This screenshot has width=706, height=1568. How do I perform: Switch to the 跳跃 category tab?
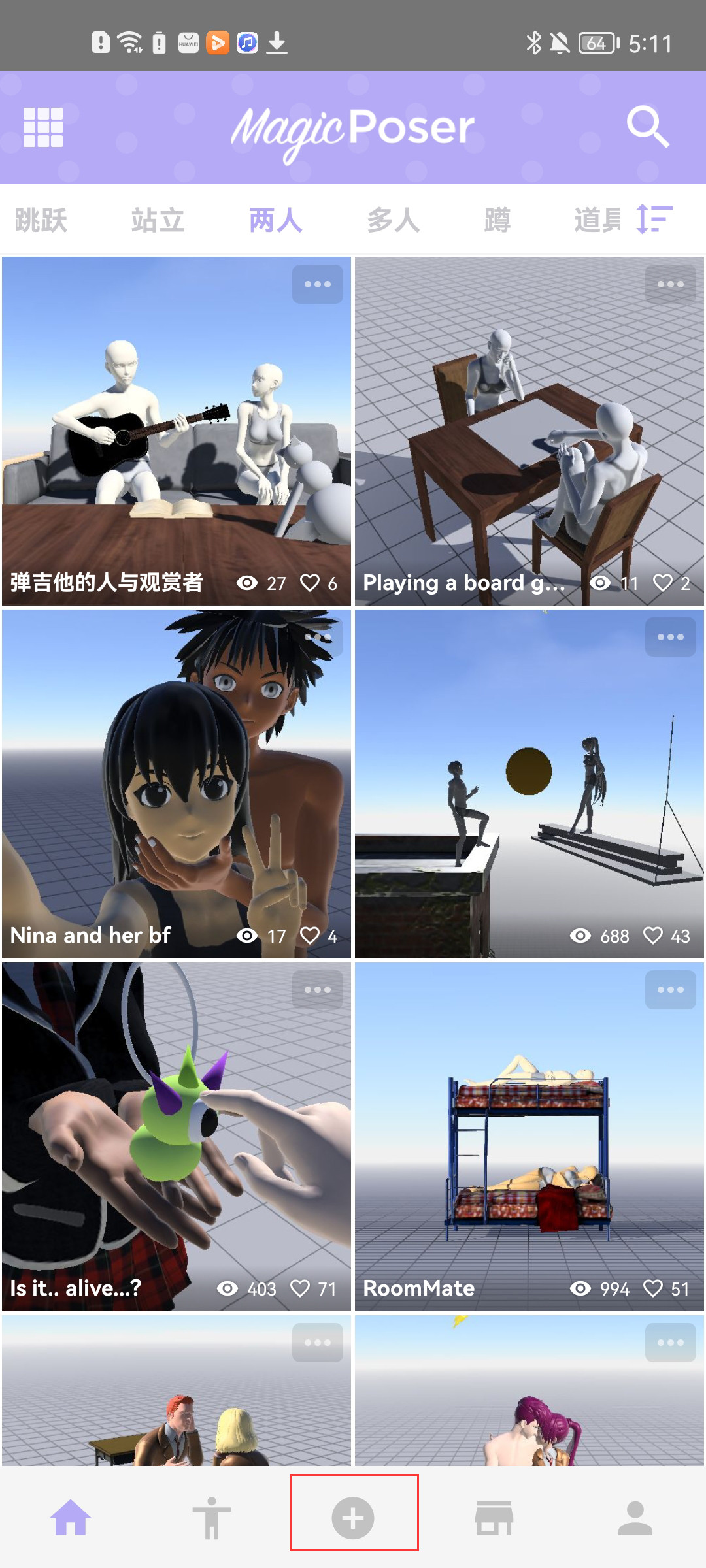tap(41, 220)
